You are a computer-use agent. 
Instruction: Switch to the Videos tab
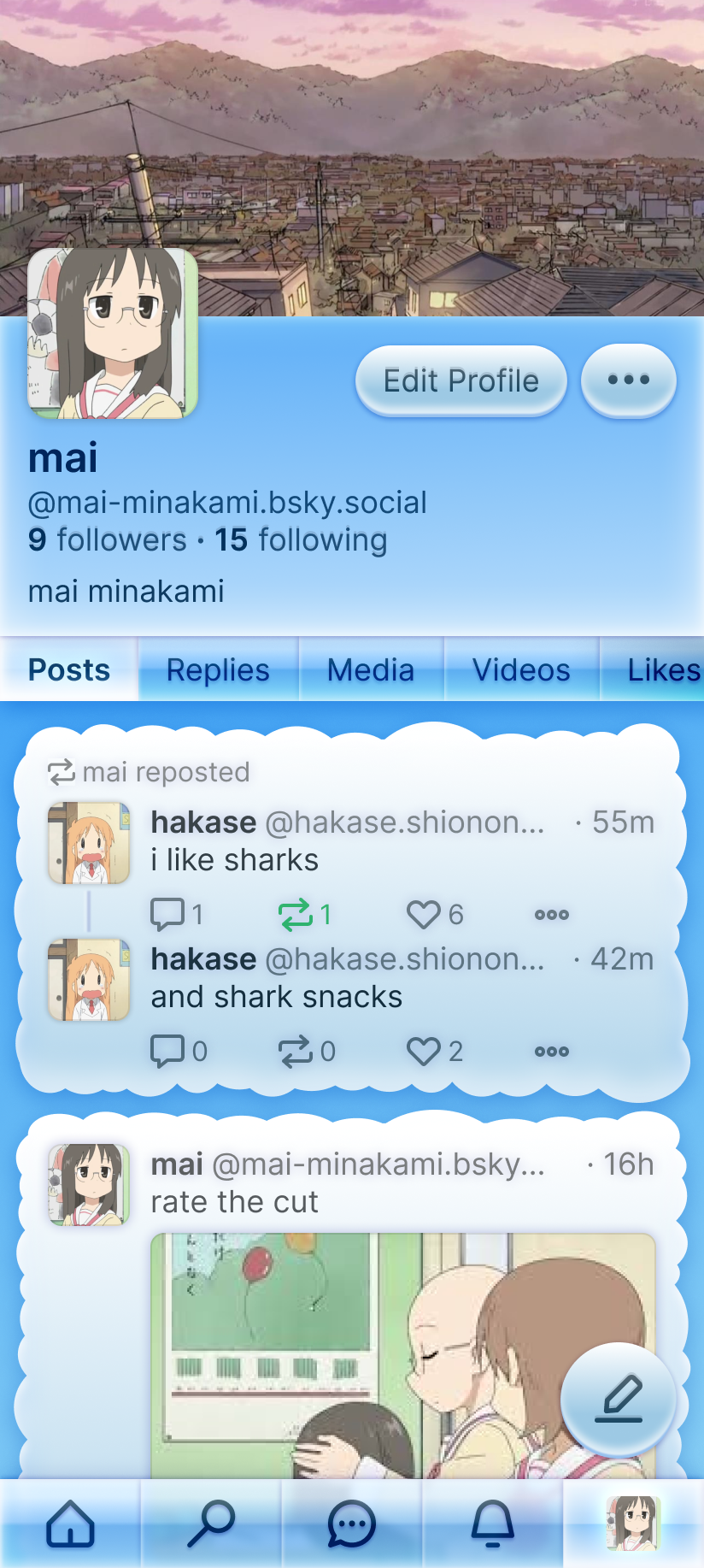pyautogui.click(x=521, y=670)
